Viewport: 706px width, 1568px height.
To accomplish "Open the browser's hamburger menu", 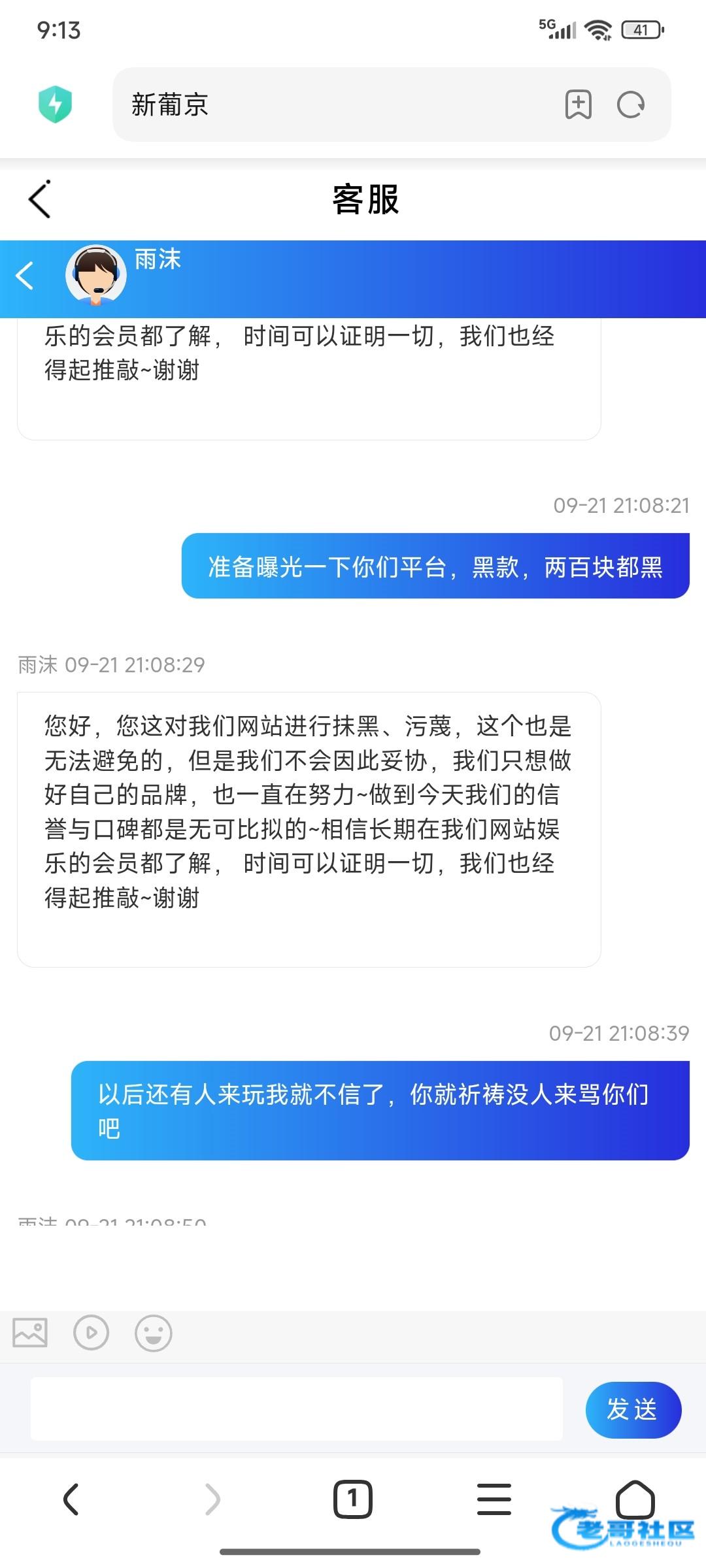I will (494, 1499).
